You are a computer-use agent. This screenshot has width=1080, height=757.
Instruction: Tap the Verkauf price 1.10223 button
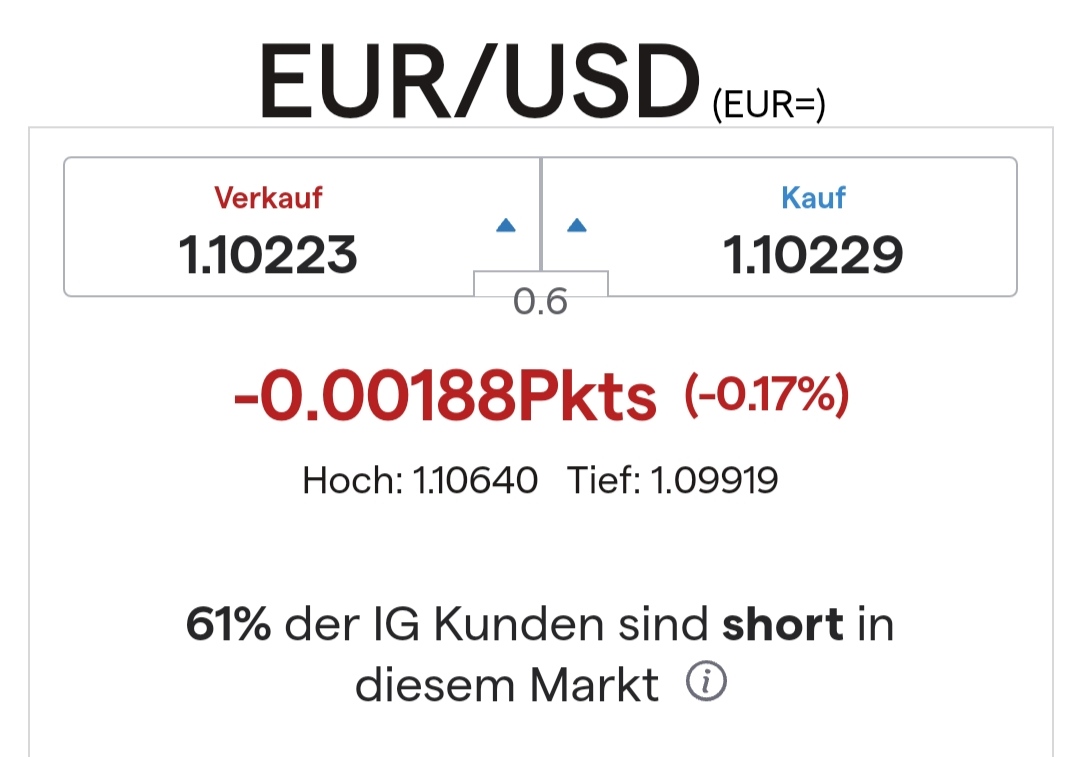300,228
